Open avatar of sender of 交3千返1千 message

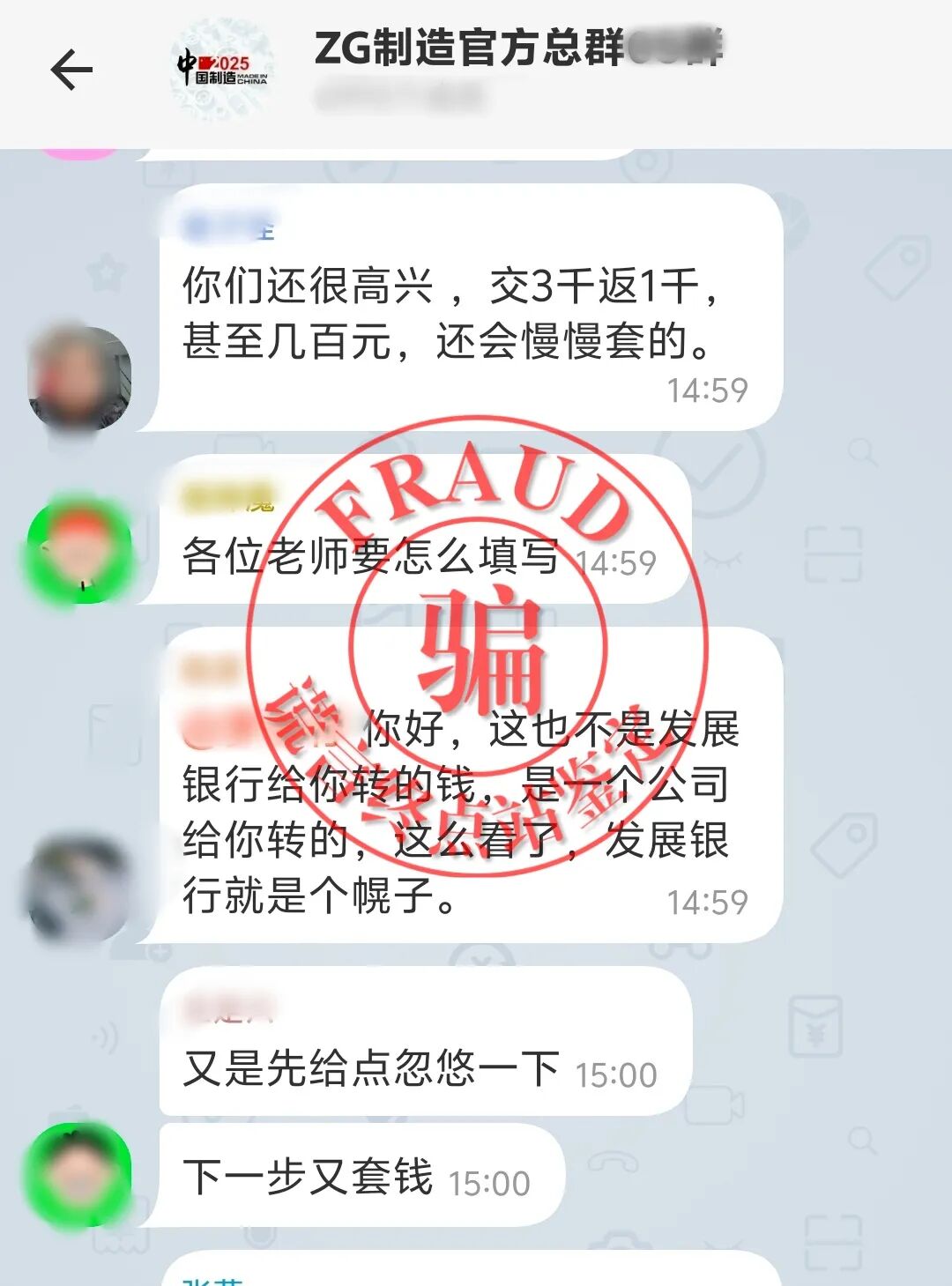pos(79,379)
